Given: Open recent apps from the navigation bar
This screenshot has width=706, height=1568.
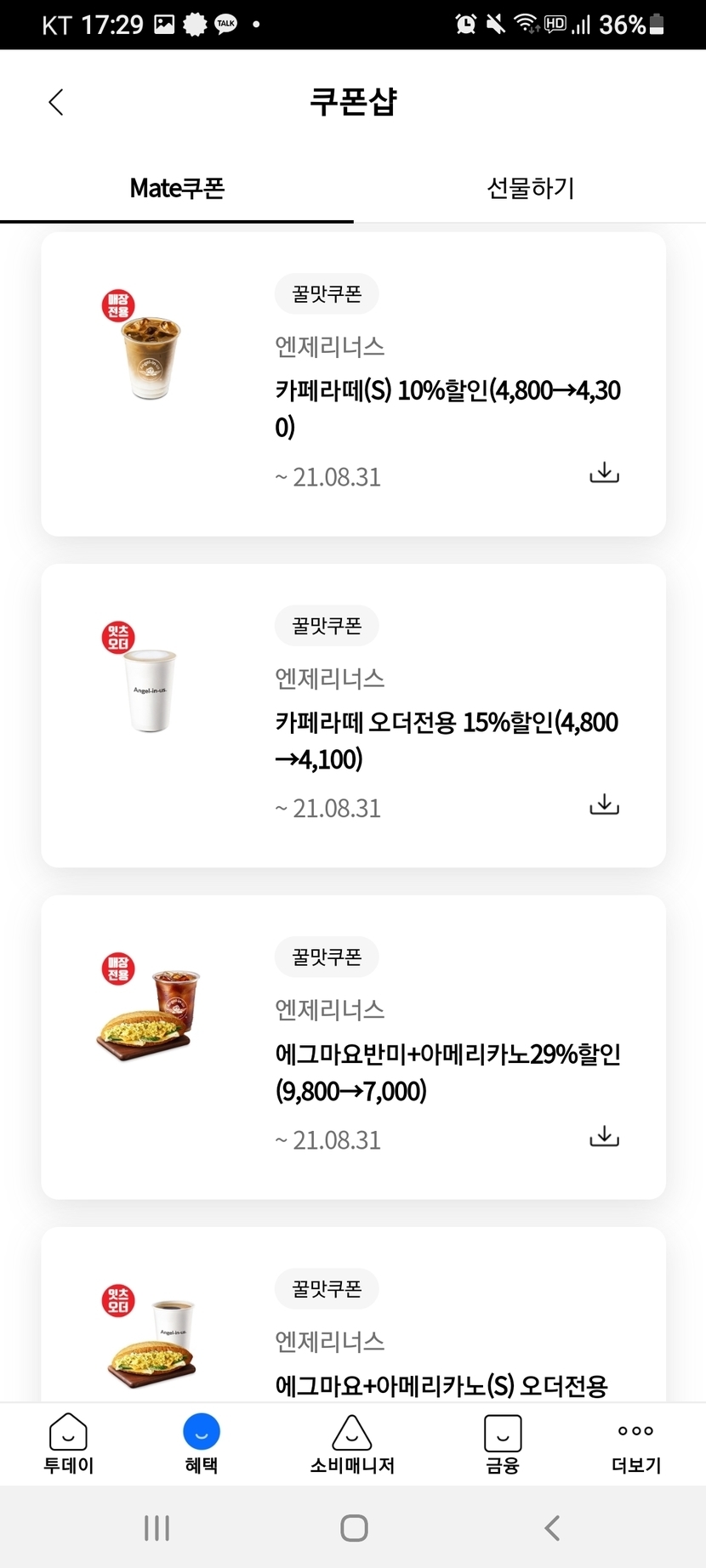Looking at the screenshot, I should (157, 1528).
